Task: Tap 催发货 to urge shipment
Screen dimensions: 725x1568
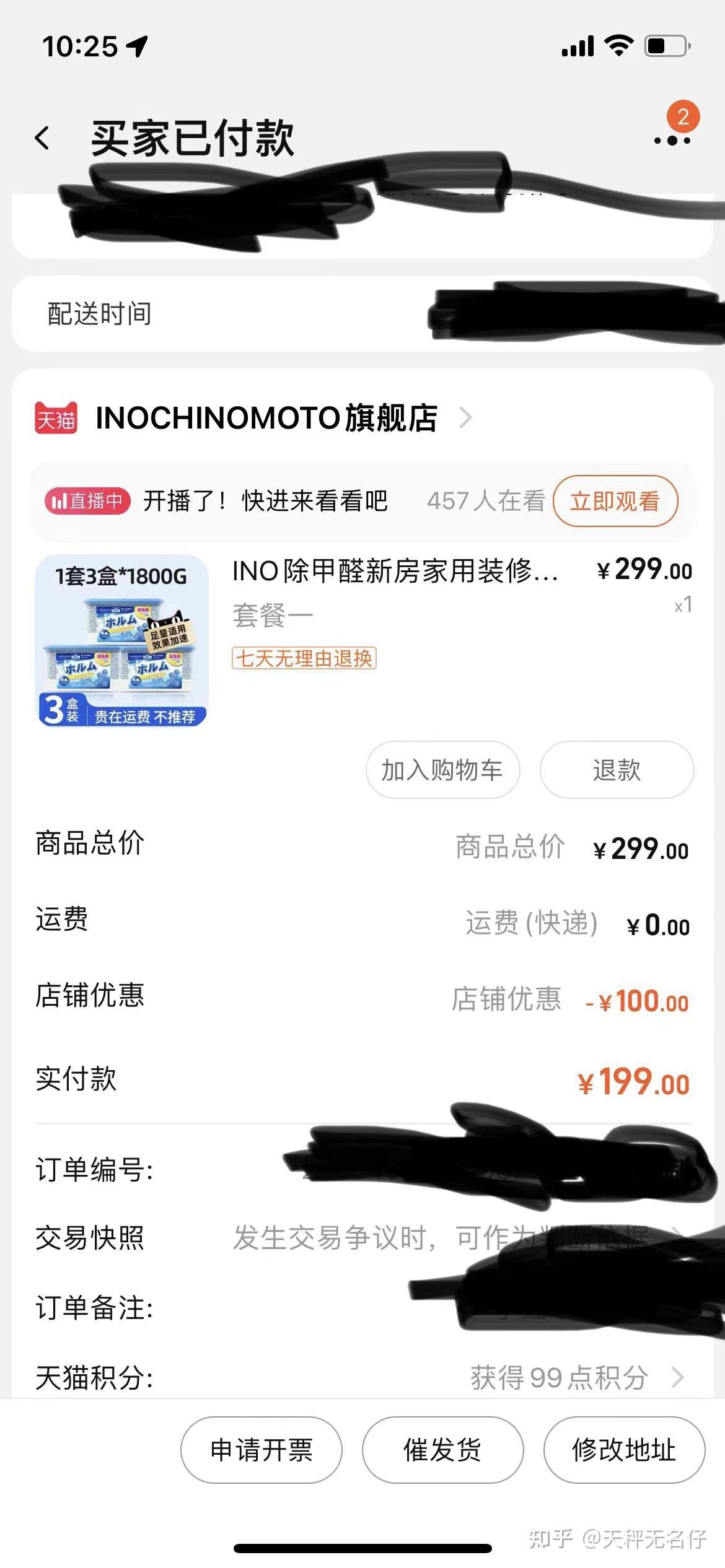Action: (x=442, y=1450)
